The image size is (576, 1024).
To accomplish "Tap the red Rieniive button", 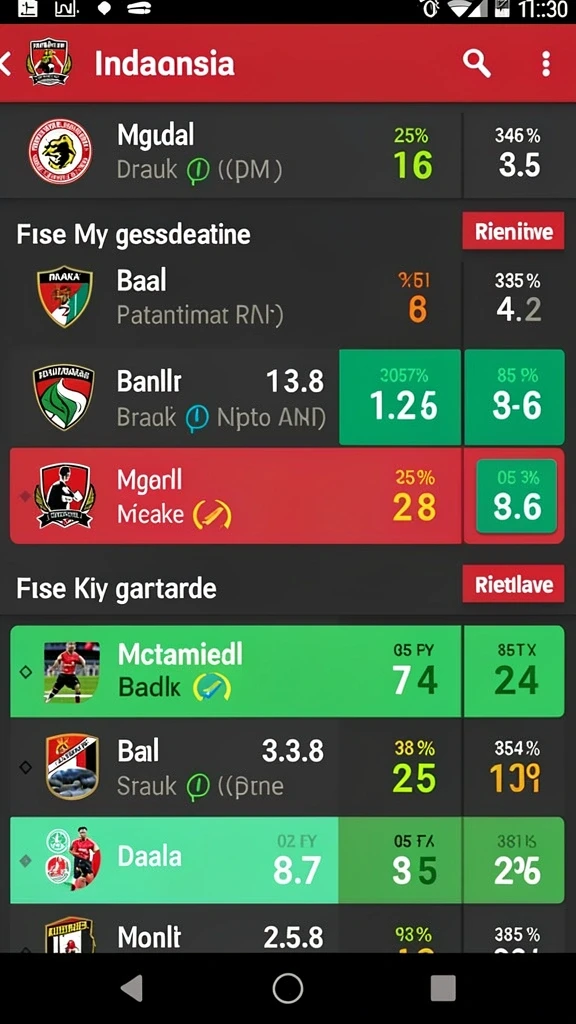I will [x=513, y=231].
